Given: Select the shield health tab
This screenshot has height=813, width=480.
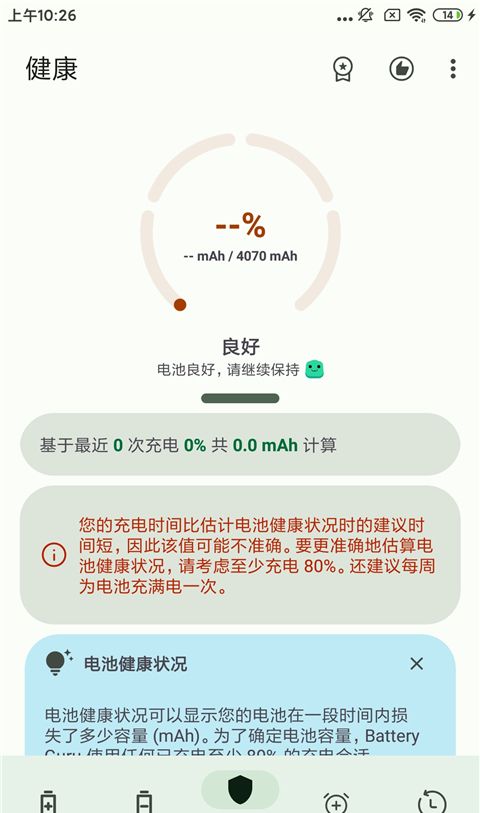Looking at the screenshot, I should point(240,790).
